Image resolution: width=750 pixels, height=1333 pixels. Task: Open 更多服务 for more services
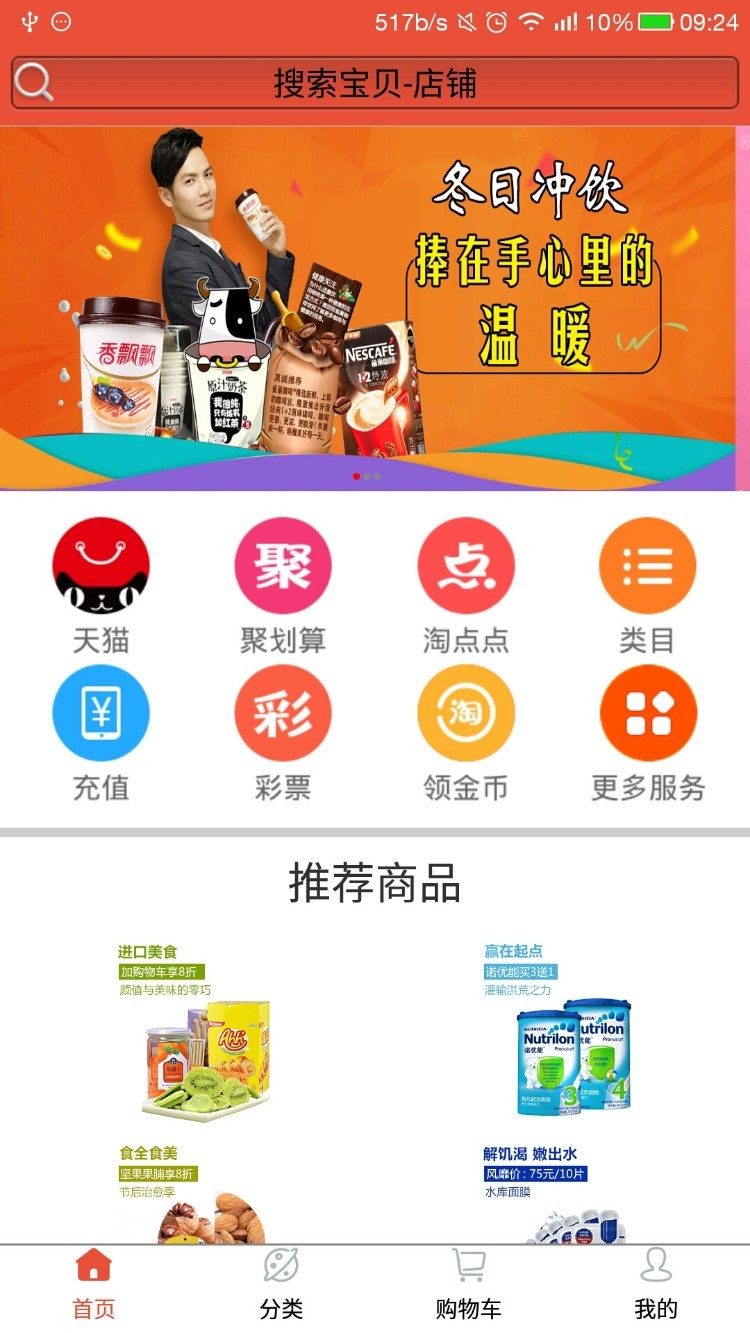point(648,712)
